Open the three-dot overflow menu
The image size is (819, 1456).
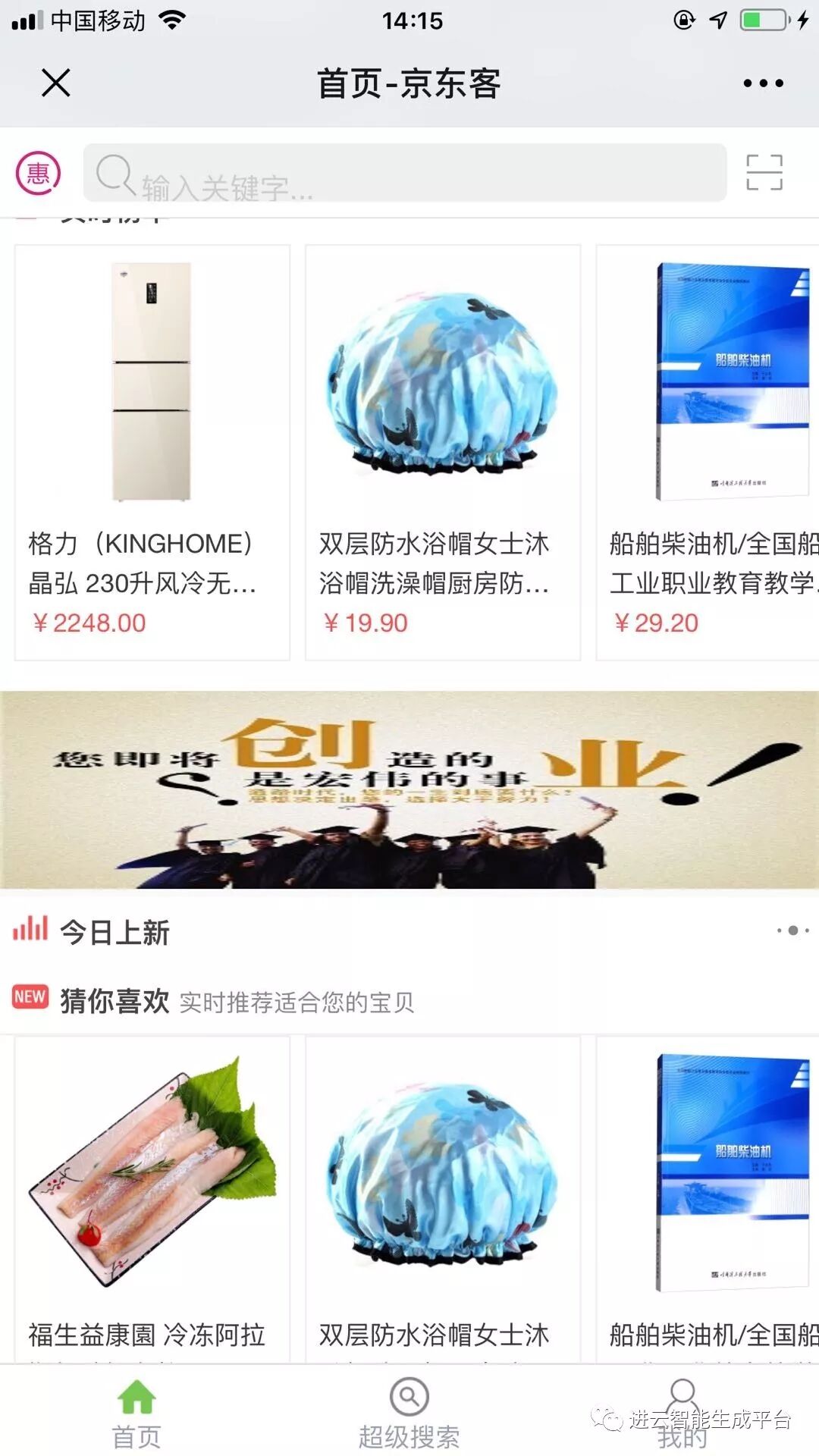click(763, 83)
